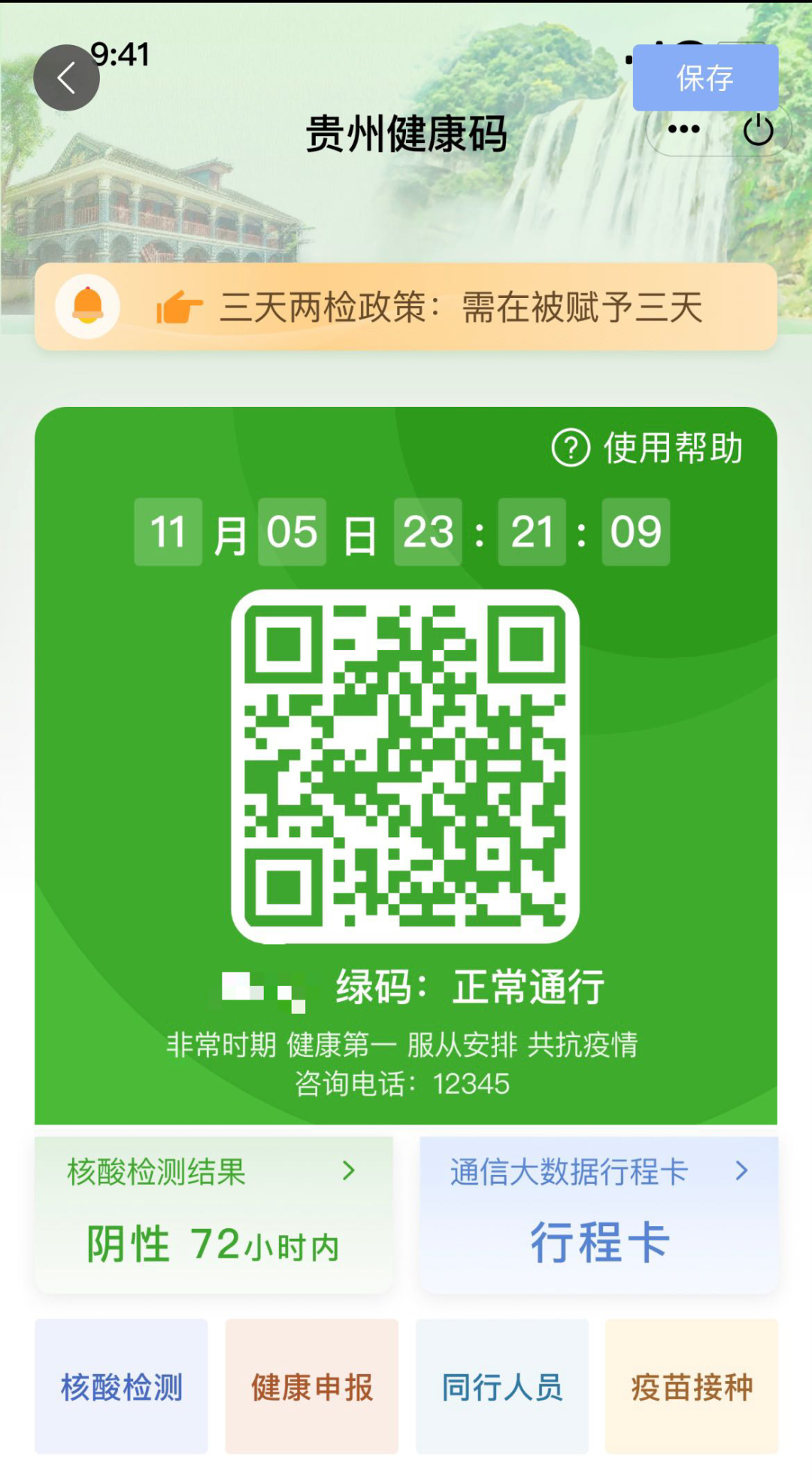Select the 核酸检测 tile

point(121,1386)
